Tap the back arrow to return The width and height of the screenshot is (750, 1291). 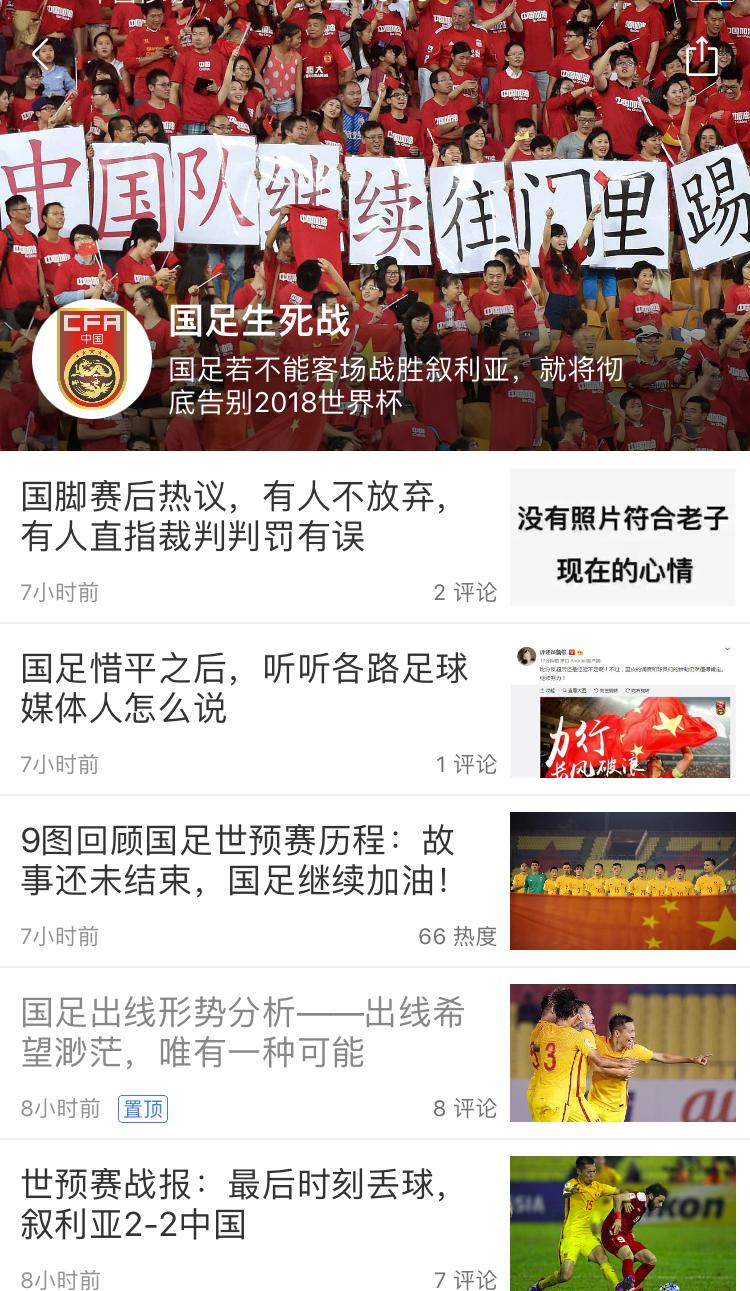pos(40,54)
